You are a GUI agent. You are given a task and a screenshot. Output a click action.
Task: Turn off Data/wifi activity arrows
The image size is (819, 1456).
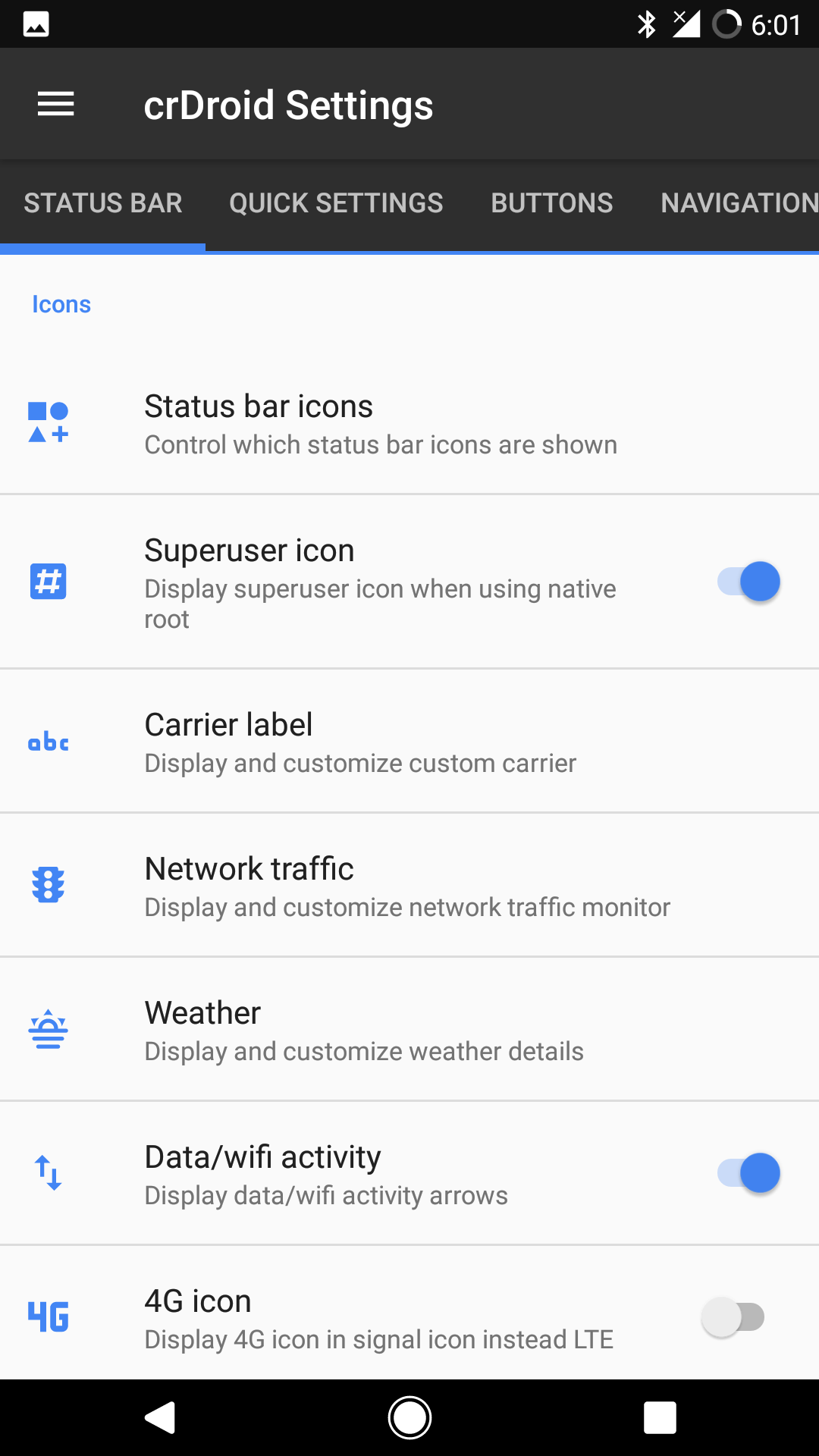click(x=748, y=1174)
